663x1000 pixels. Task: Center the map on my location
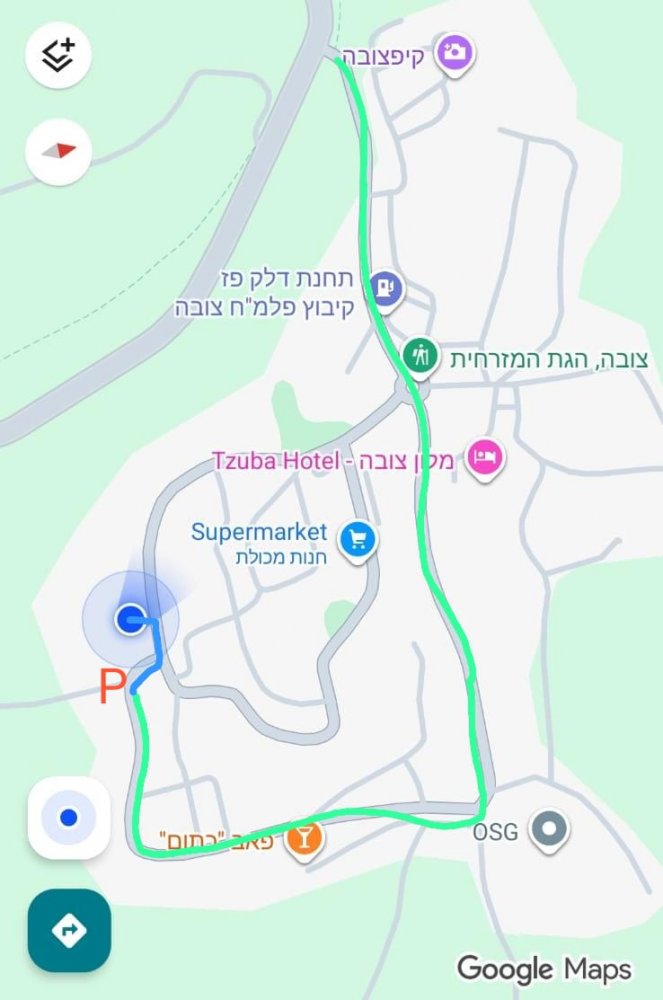point(68,818)
